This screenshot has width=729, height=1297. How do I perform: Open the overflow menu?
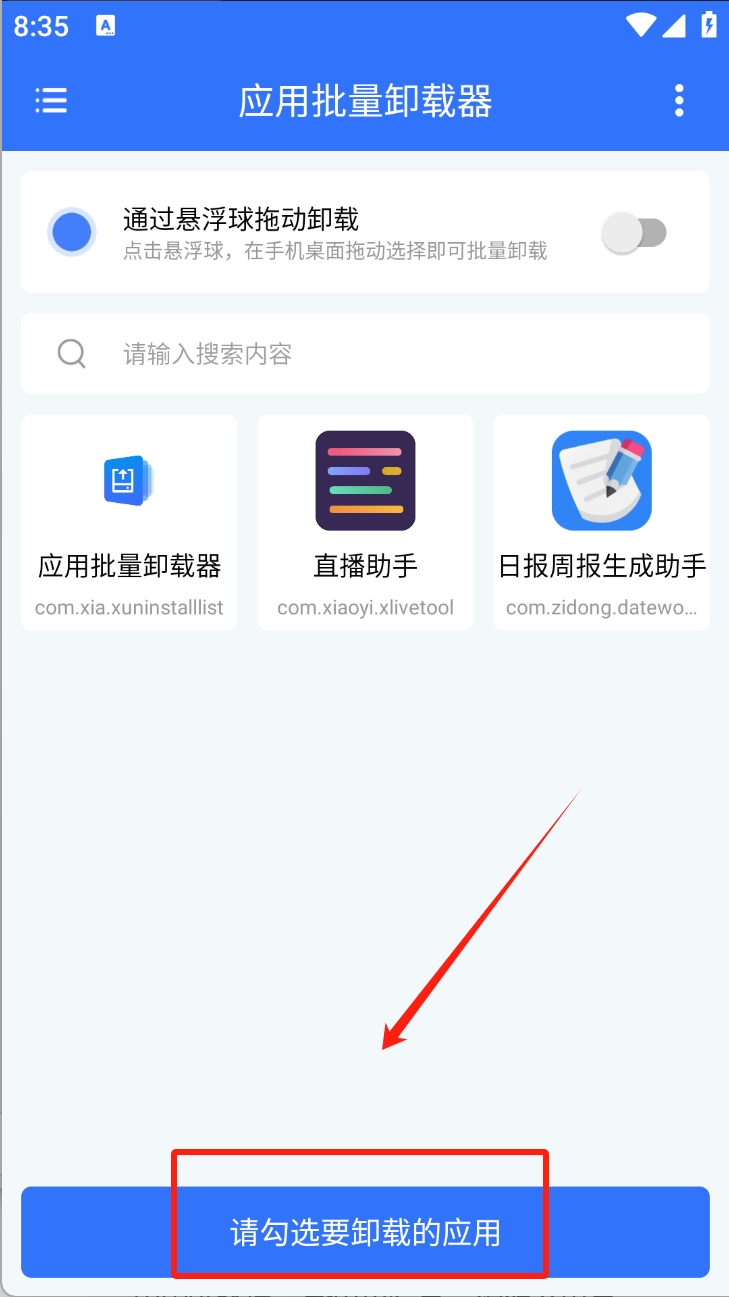click(679, 101)
